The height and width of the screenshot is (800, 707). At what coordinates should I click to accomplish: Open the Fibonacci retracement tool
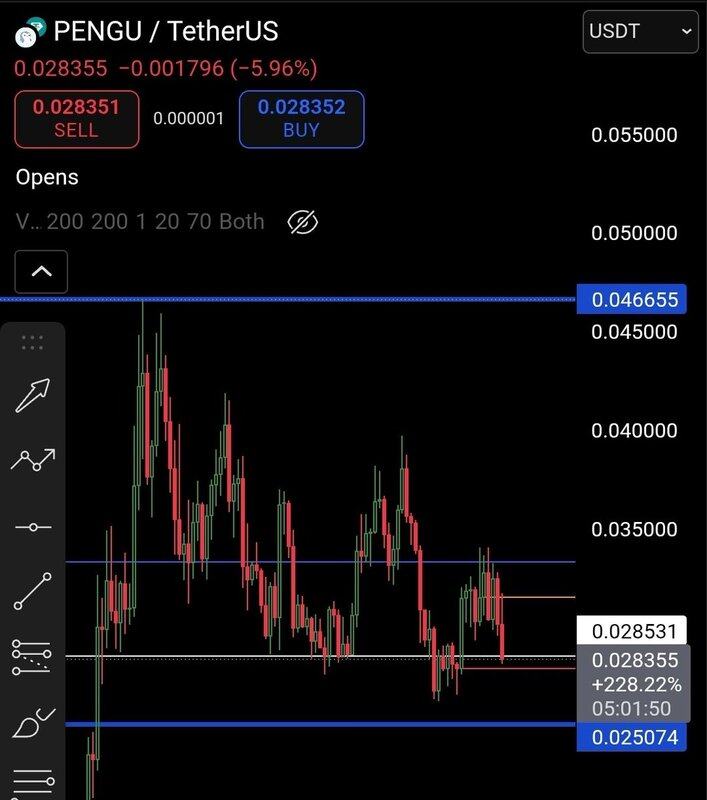[33, 657]
